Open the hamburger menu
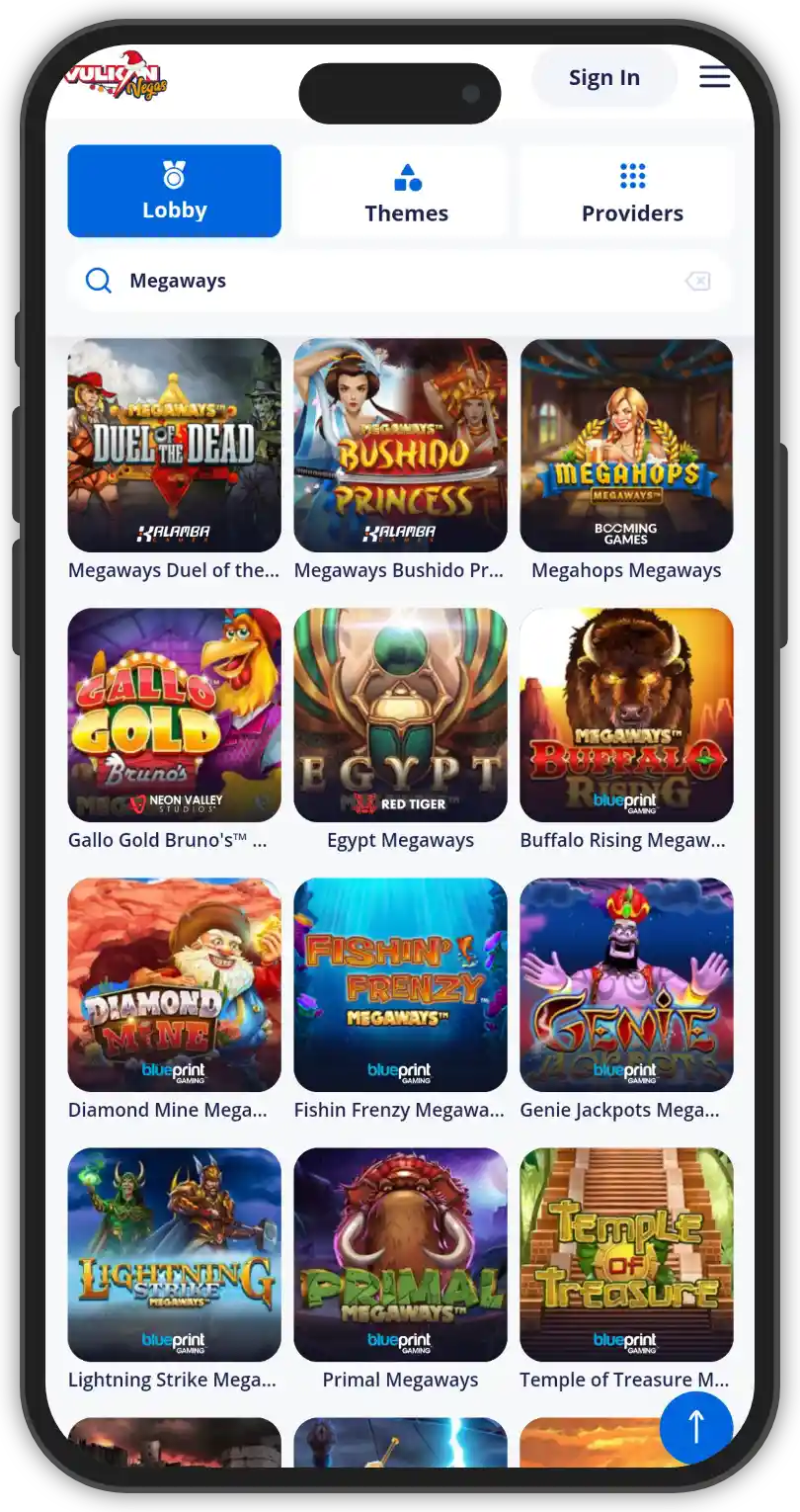 coord(714,77)
